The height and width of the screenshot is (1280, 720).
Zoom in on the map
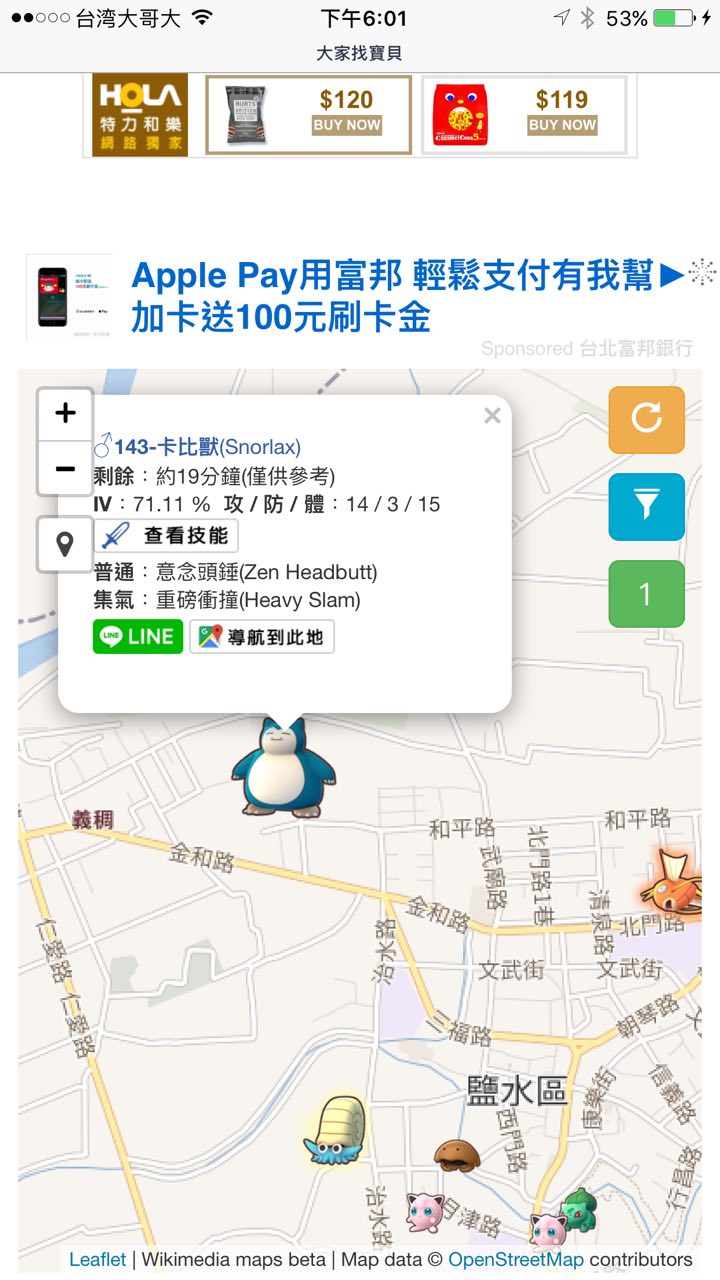tap(65, 414)
